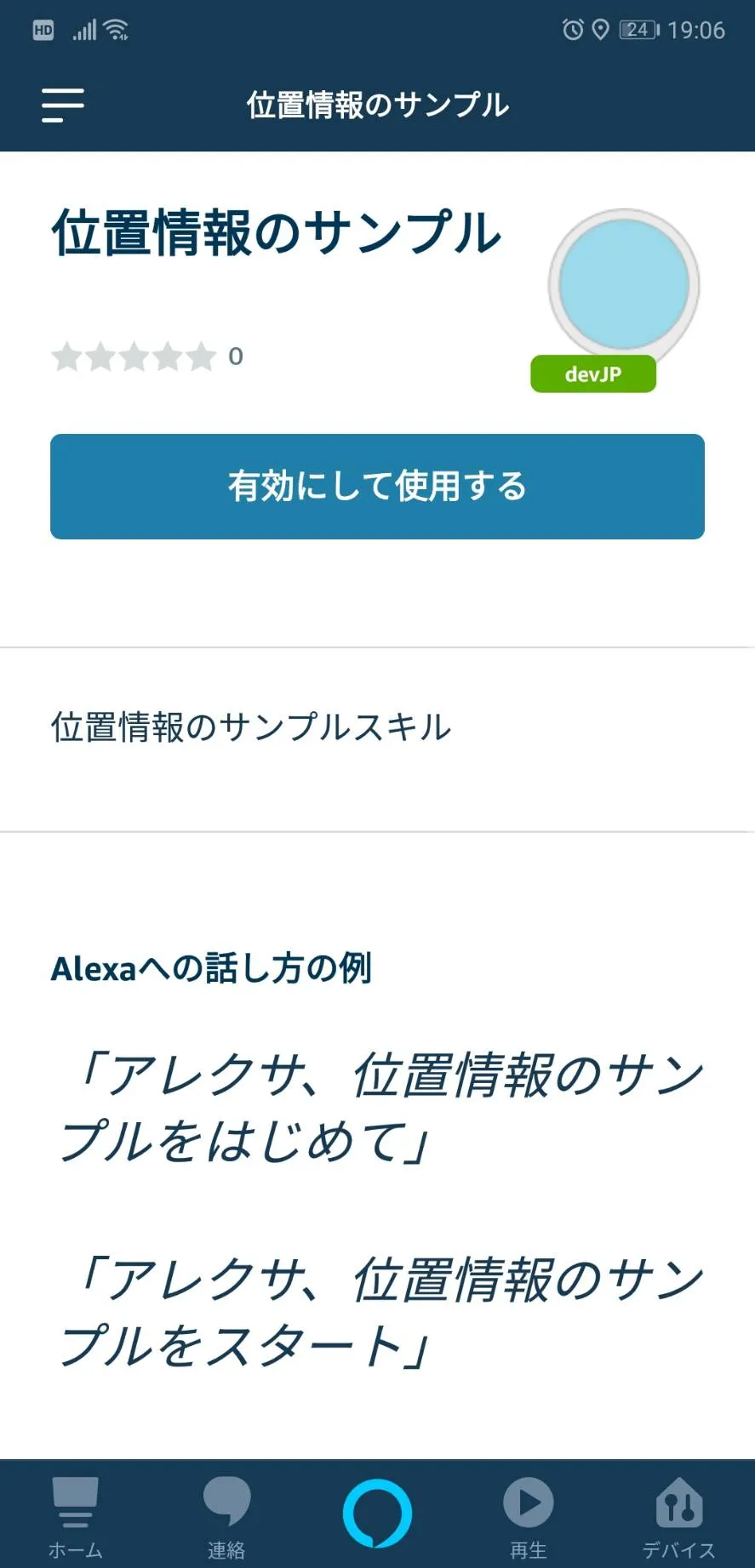Screen dimensions: 755x1568
Task: Tap the 有効にして使用する button
Action: click(377, 487)
